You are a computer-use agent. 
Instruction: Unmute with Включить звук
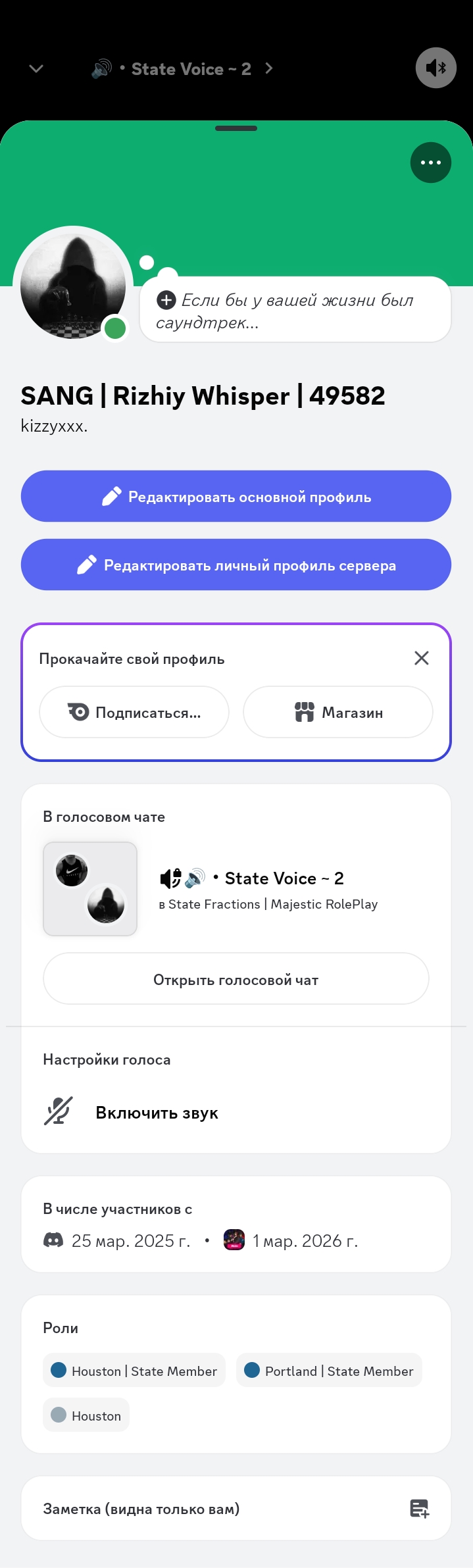coord(157,1113)
